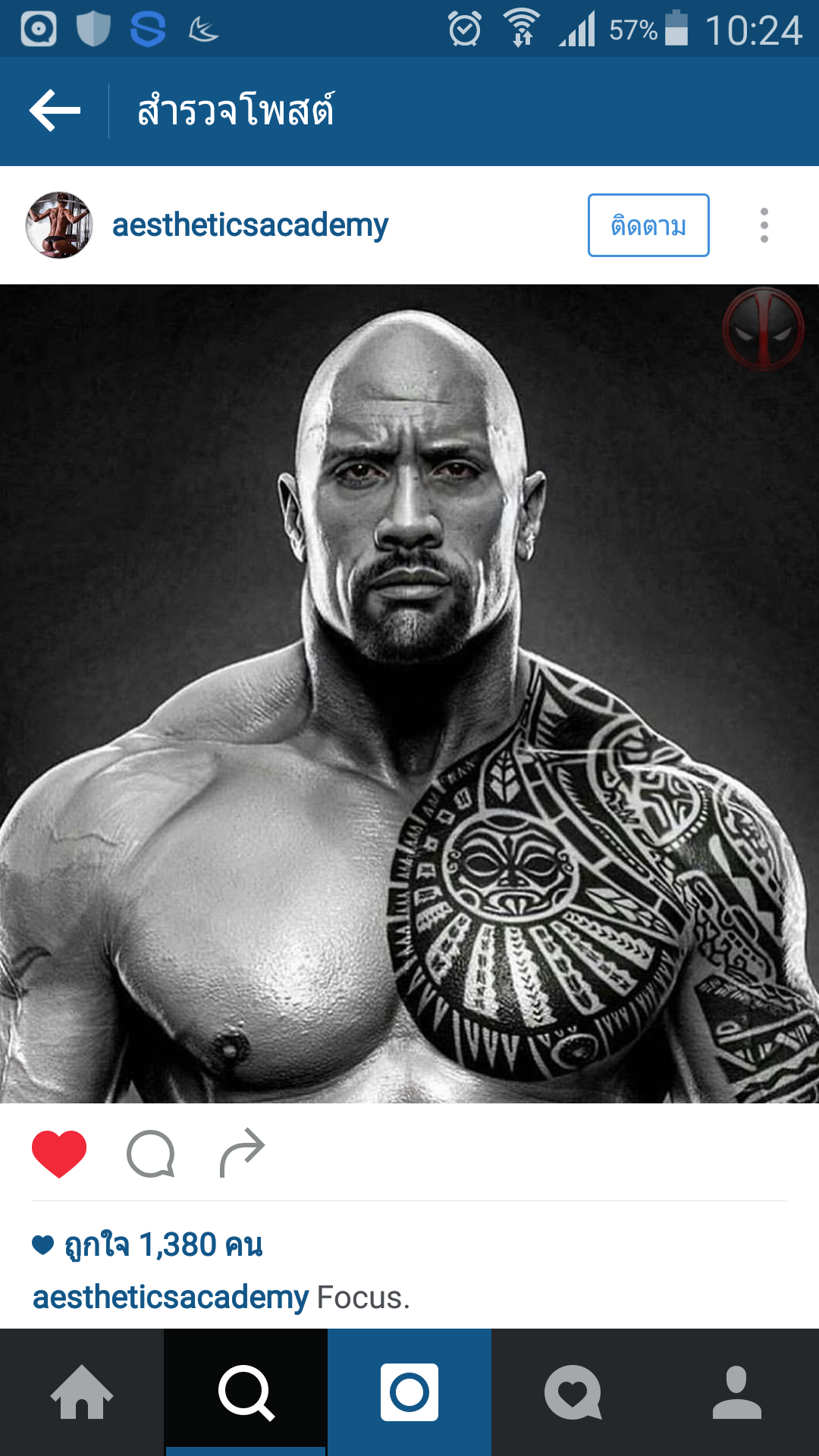Switch to the Activity heart tab
The image size is (819, 1456).
573,1392
